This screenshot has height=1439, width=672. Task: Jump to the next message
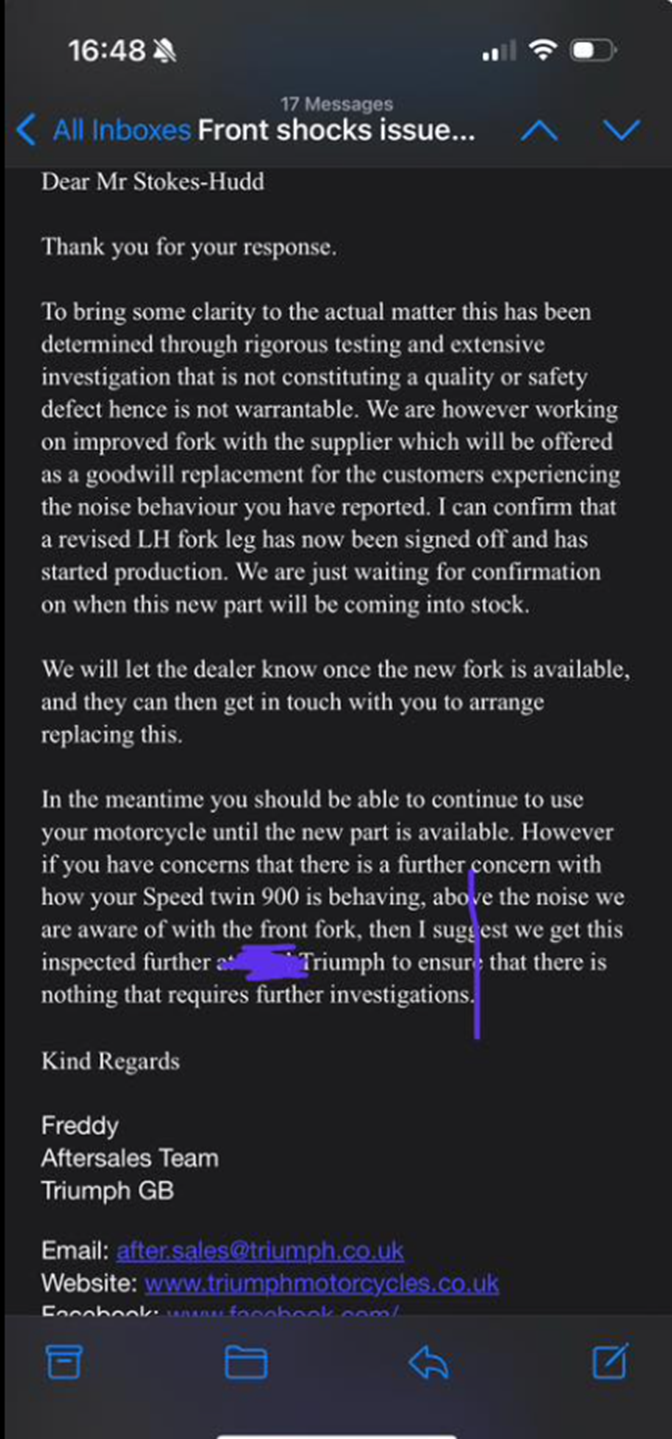click(622, 130)
